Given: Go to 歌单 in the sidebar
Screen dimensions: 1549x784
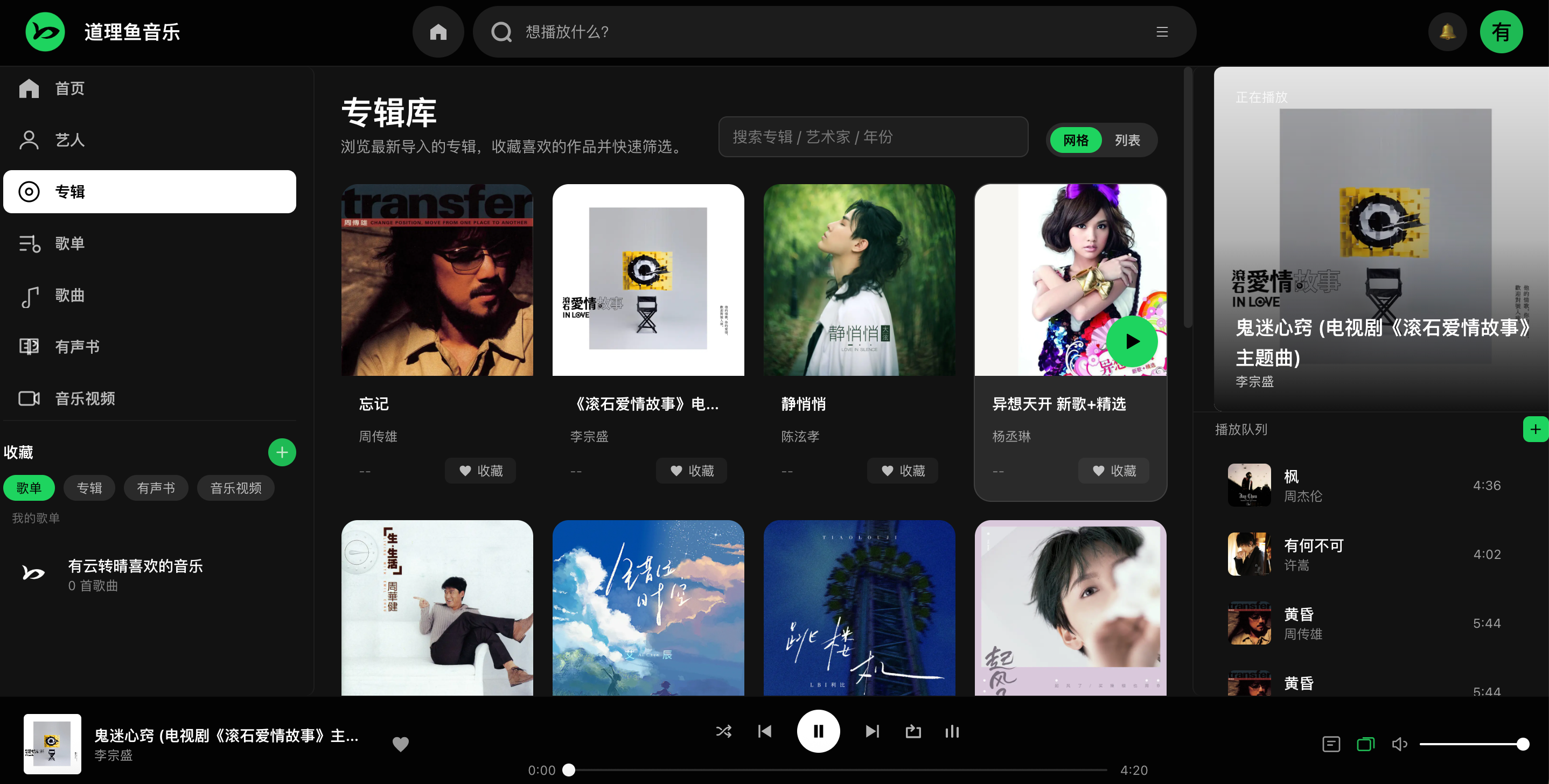Looking at the screenshot, I should [70, 243].
